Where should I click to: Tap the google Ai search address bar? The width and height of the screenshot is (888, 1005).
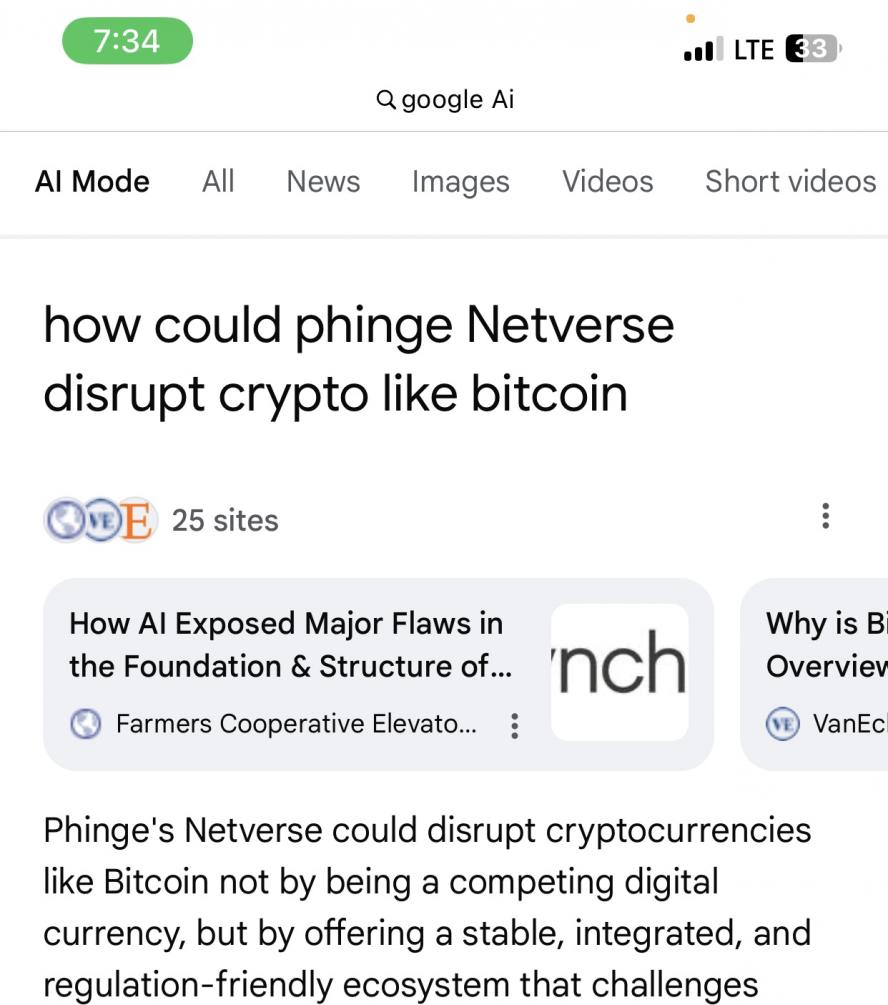pyautogui.click(x=445, y=100)
